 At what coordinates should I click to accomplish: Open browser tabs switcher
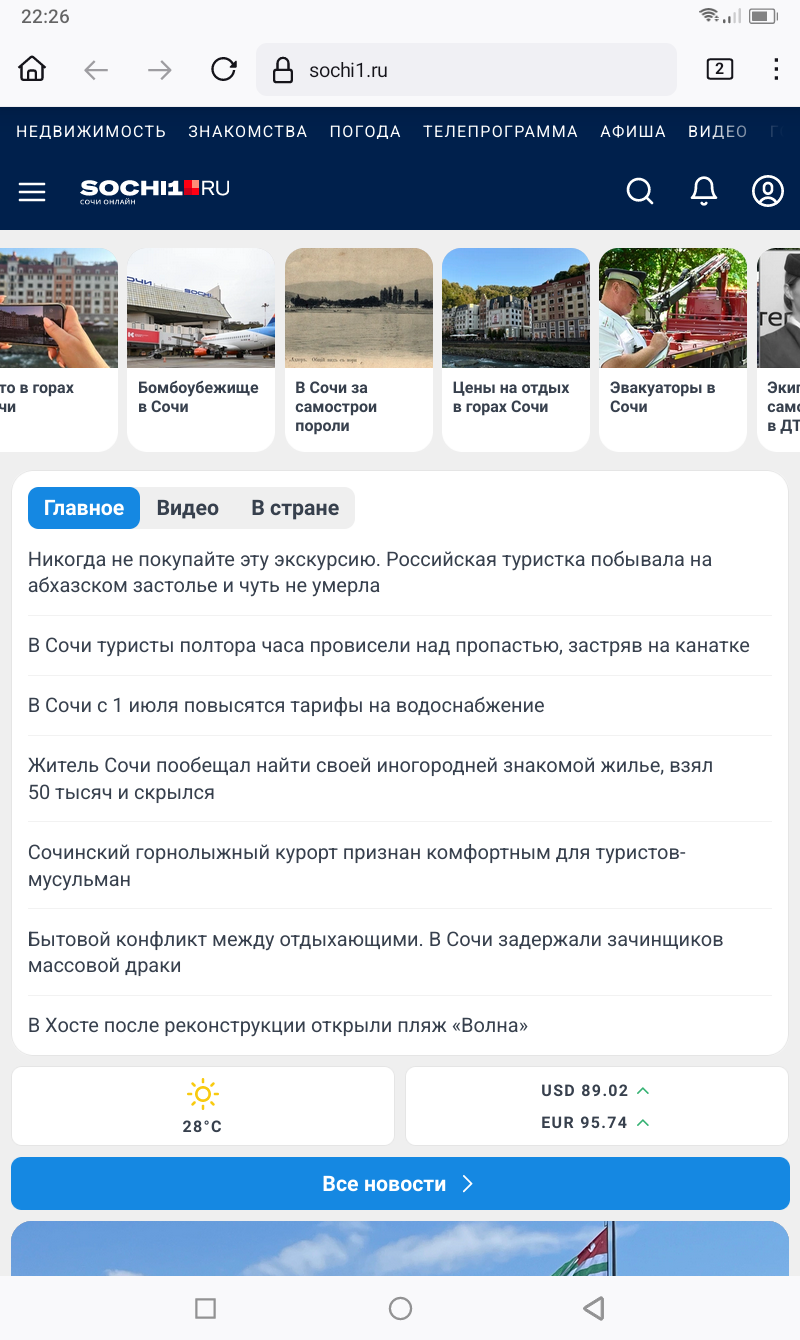(x=719, y=69)
